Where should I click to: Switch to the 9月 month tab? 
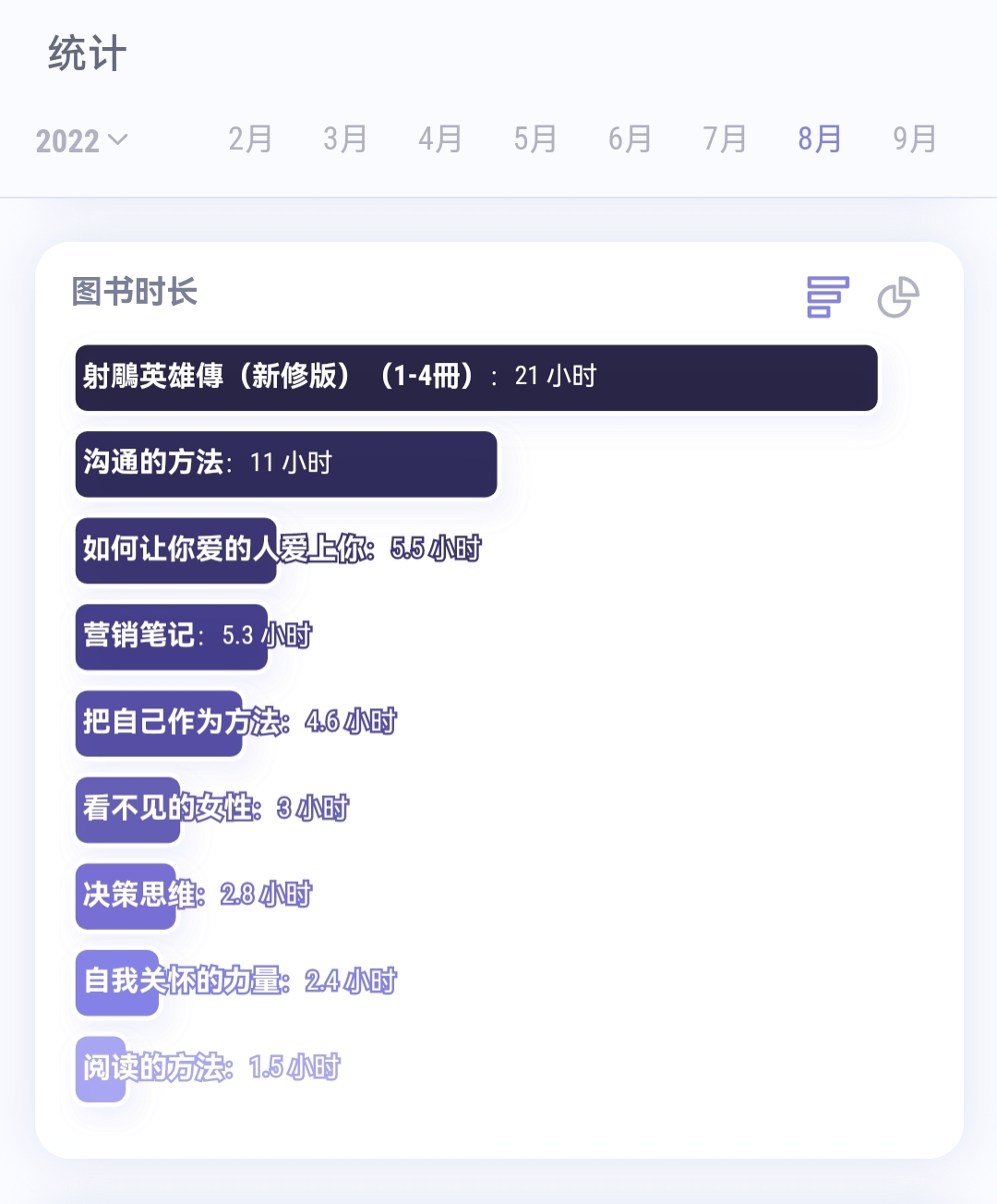coord(915,139)
